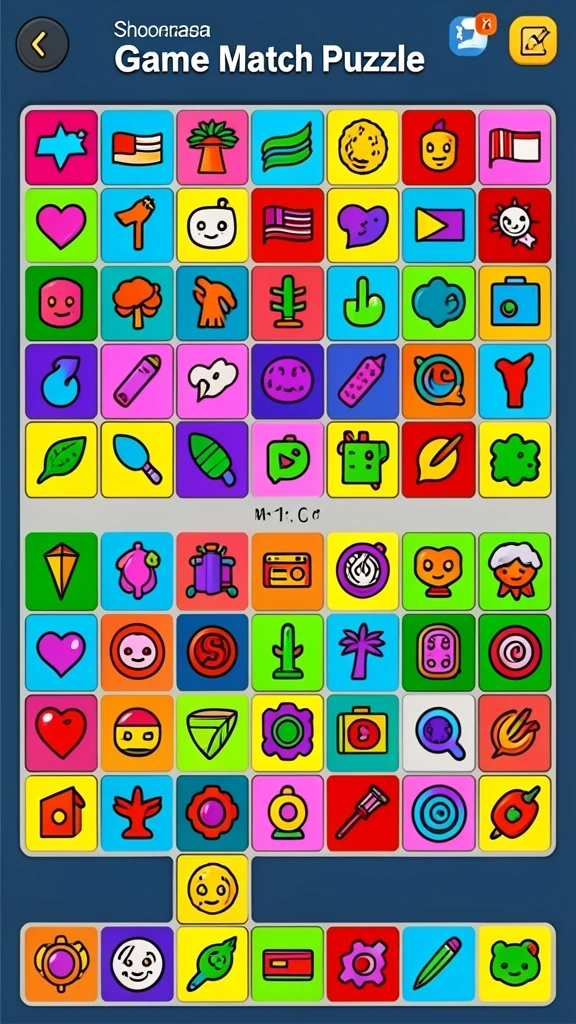Tap the red chili pepper tile
Image resolution: width=576 pixels, height=1024 pixels.
click(x=515, y=813)
